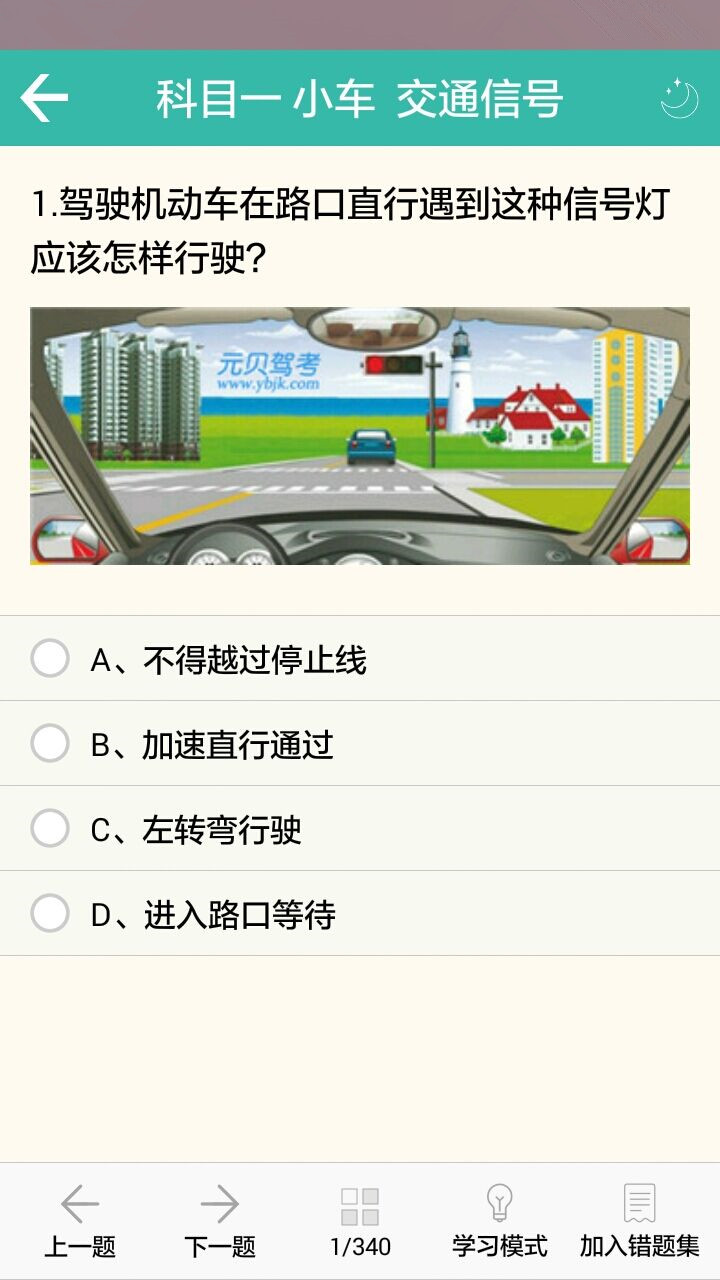This screenshot has height=1280, width=720.
Task: Open the 1/340 question grid
Action: [360, 1220]
